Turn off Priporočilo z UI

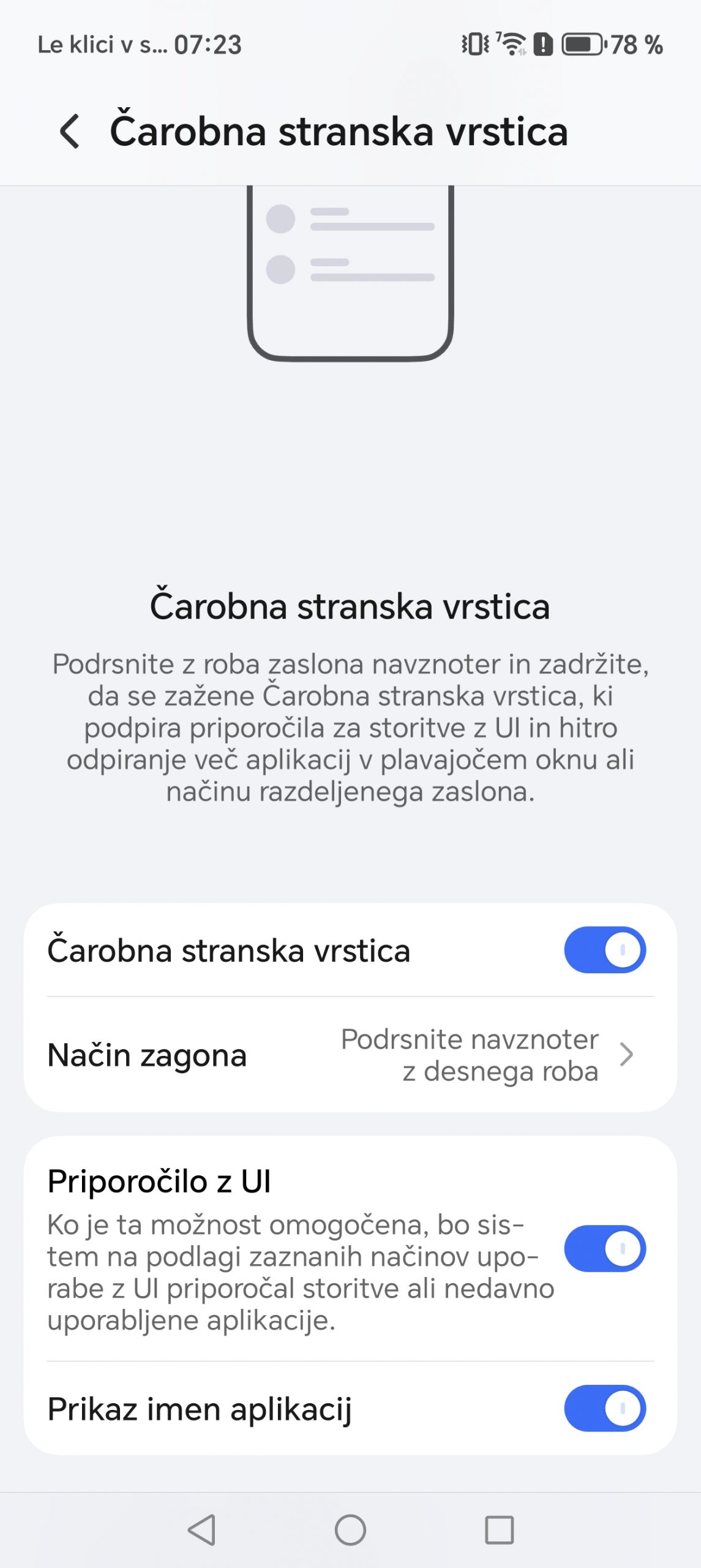tap(604, 1248)
